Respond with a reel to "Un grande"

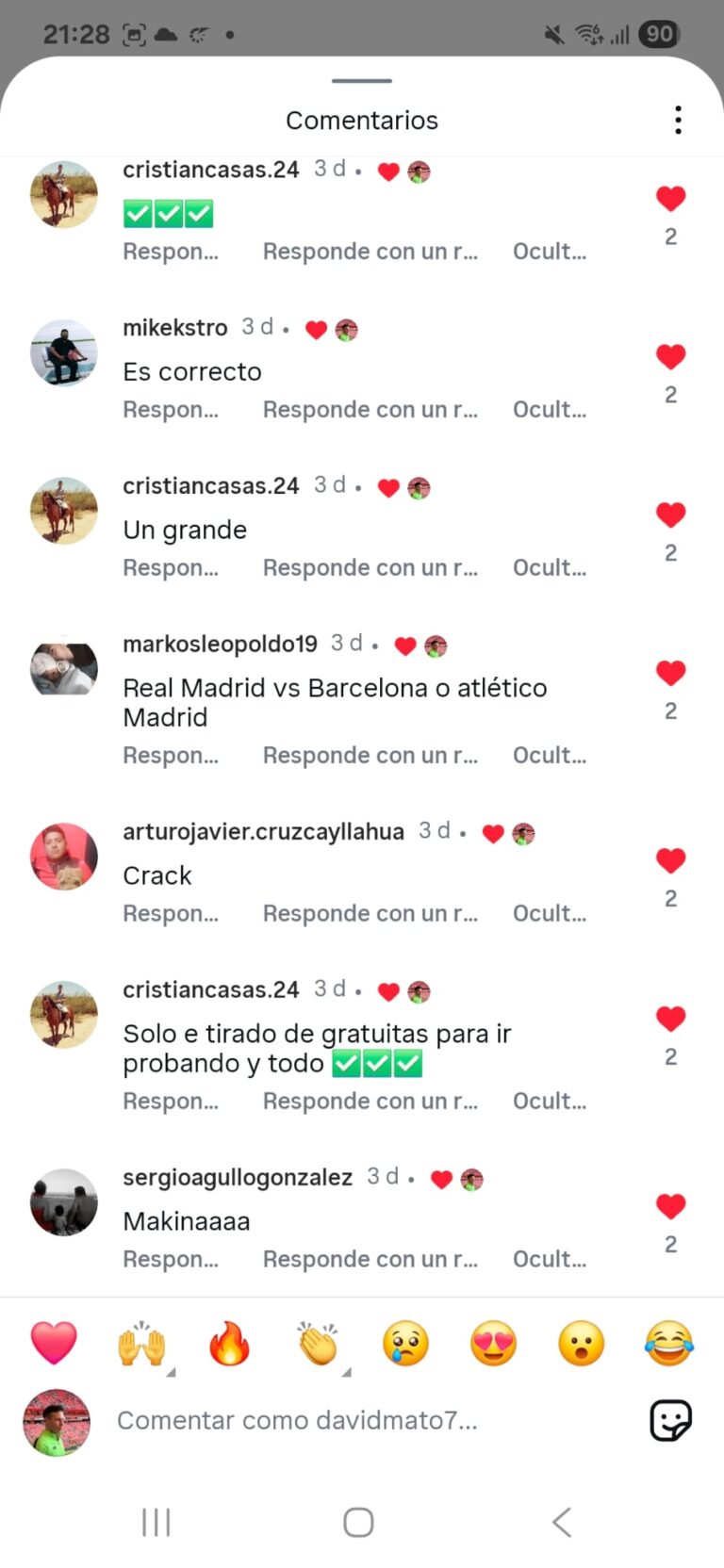click(370, 568)
